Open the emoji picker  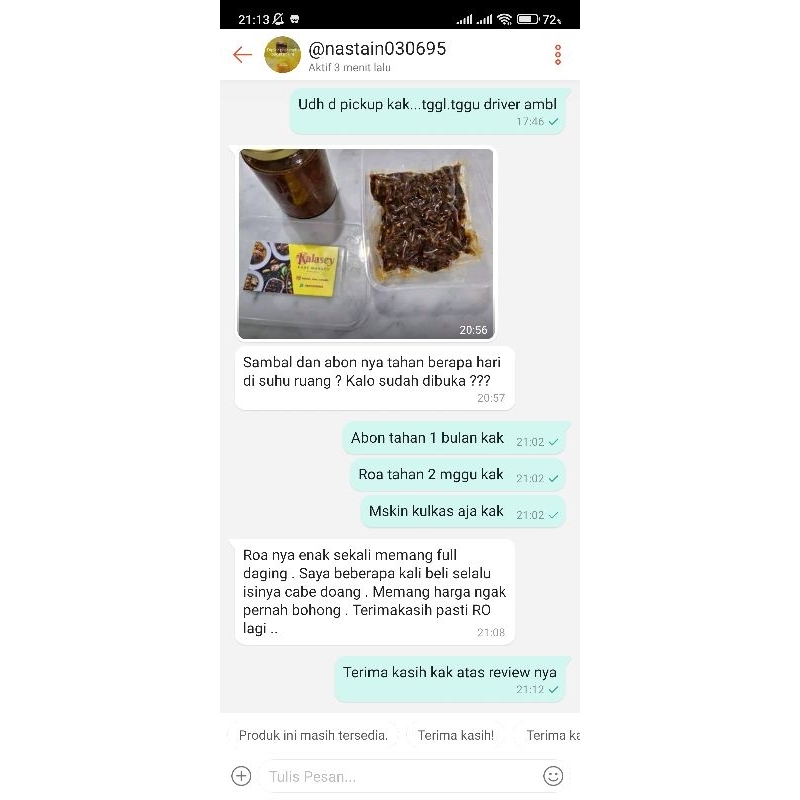click(553, 776)
